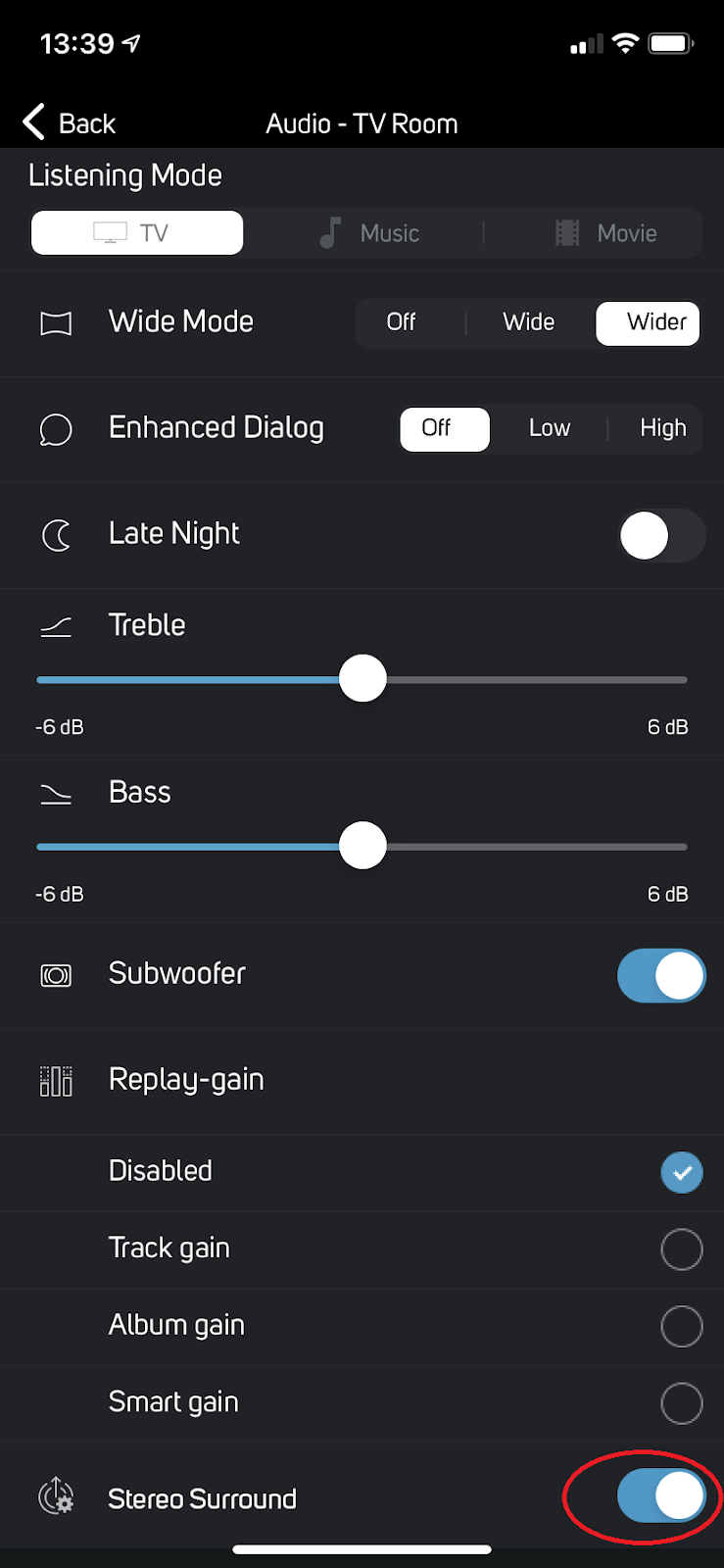Go back using the Back button
724x1568 pixels.
coord(69,123)
